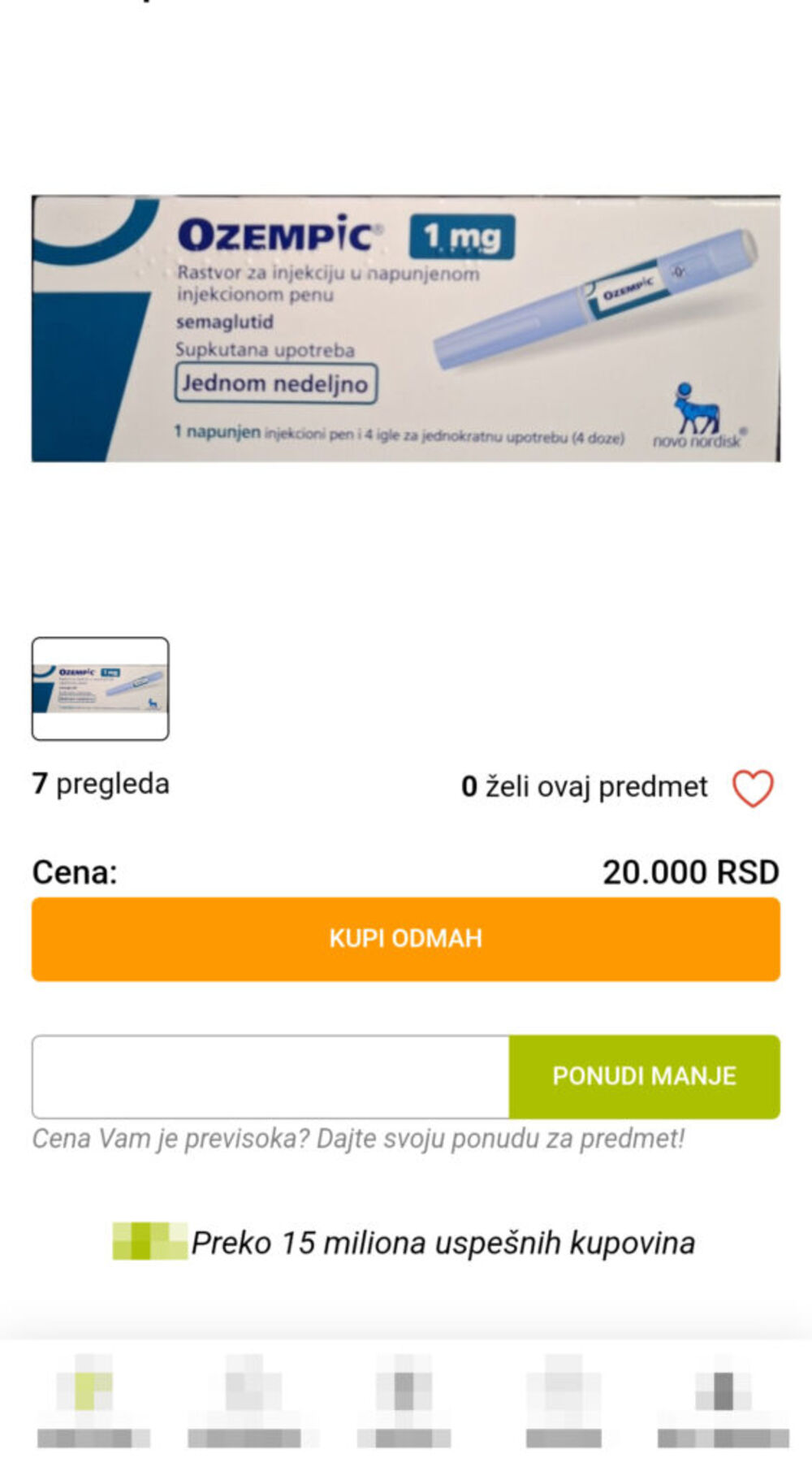
Task: Select the small Ozempic photo thumbnail
Action: point(101,689)
